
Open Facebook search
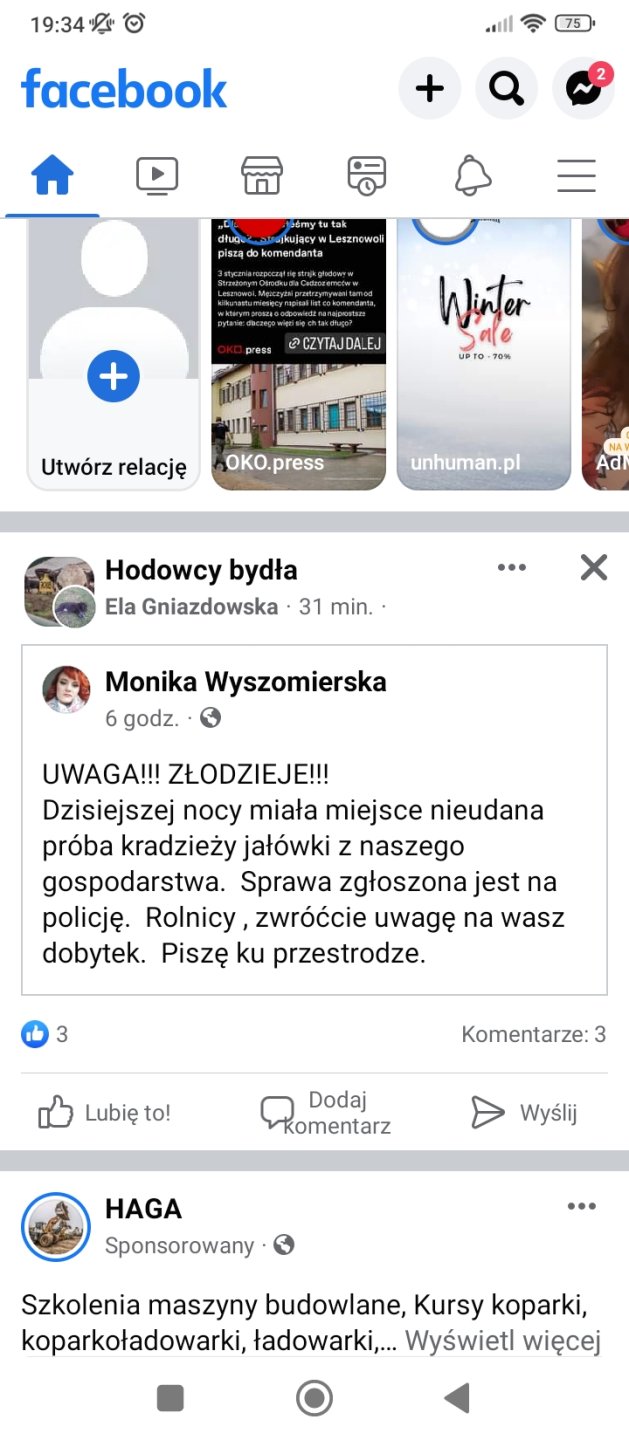506,89
